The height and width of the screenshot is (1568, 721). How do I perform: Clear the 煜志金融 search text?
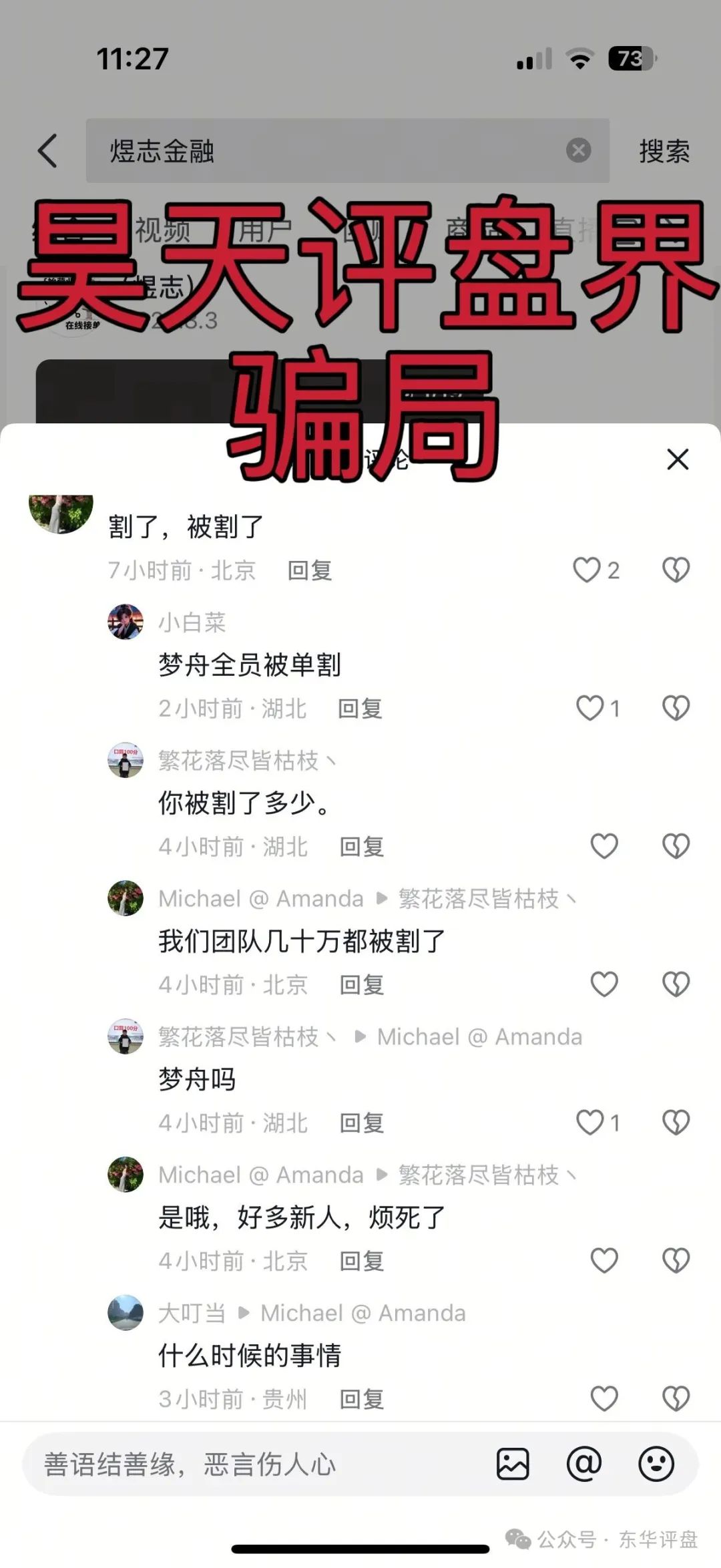(578, 150)
